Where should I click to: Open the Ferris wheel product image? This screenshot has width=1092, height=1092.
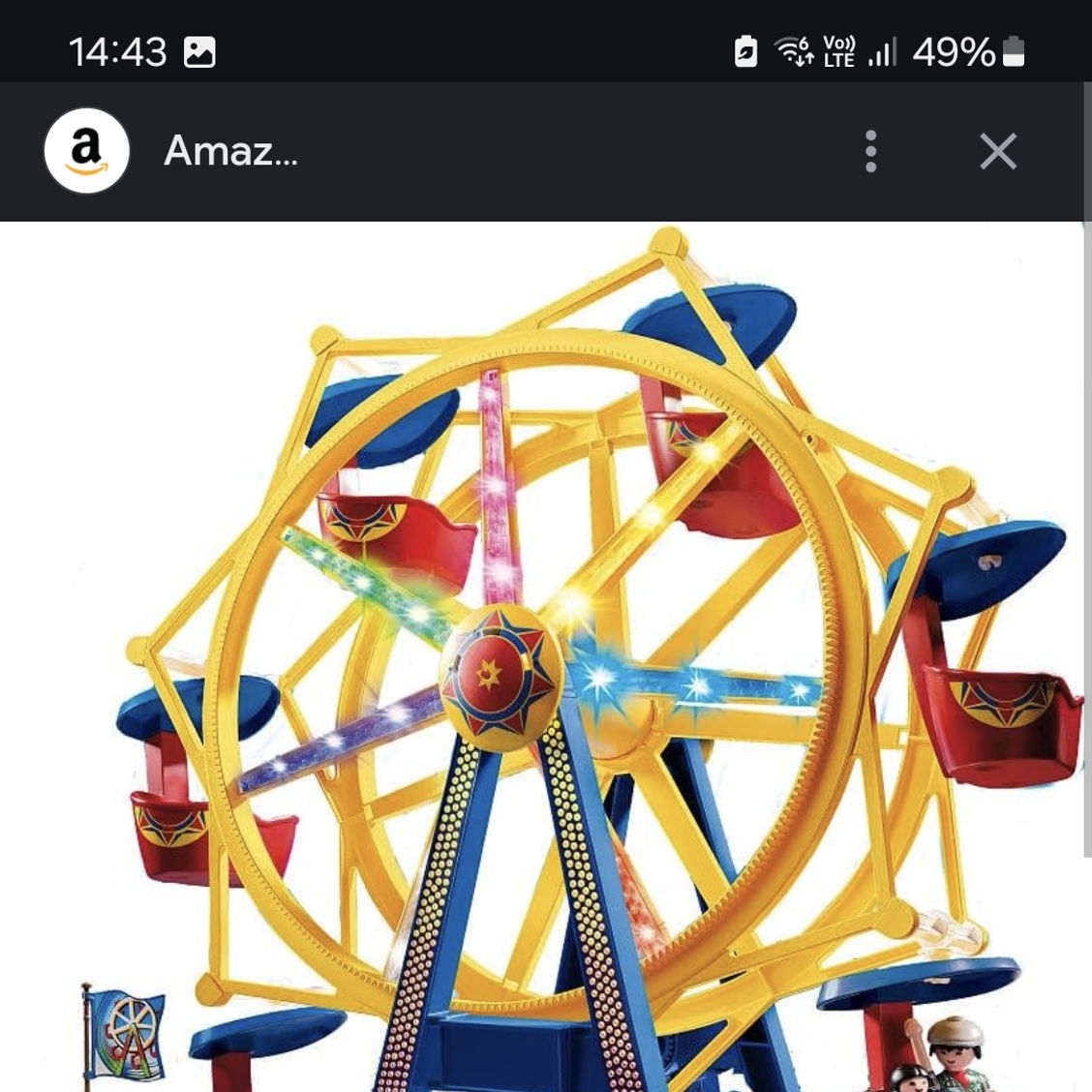[x=542, y=658]
